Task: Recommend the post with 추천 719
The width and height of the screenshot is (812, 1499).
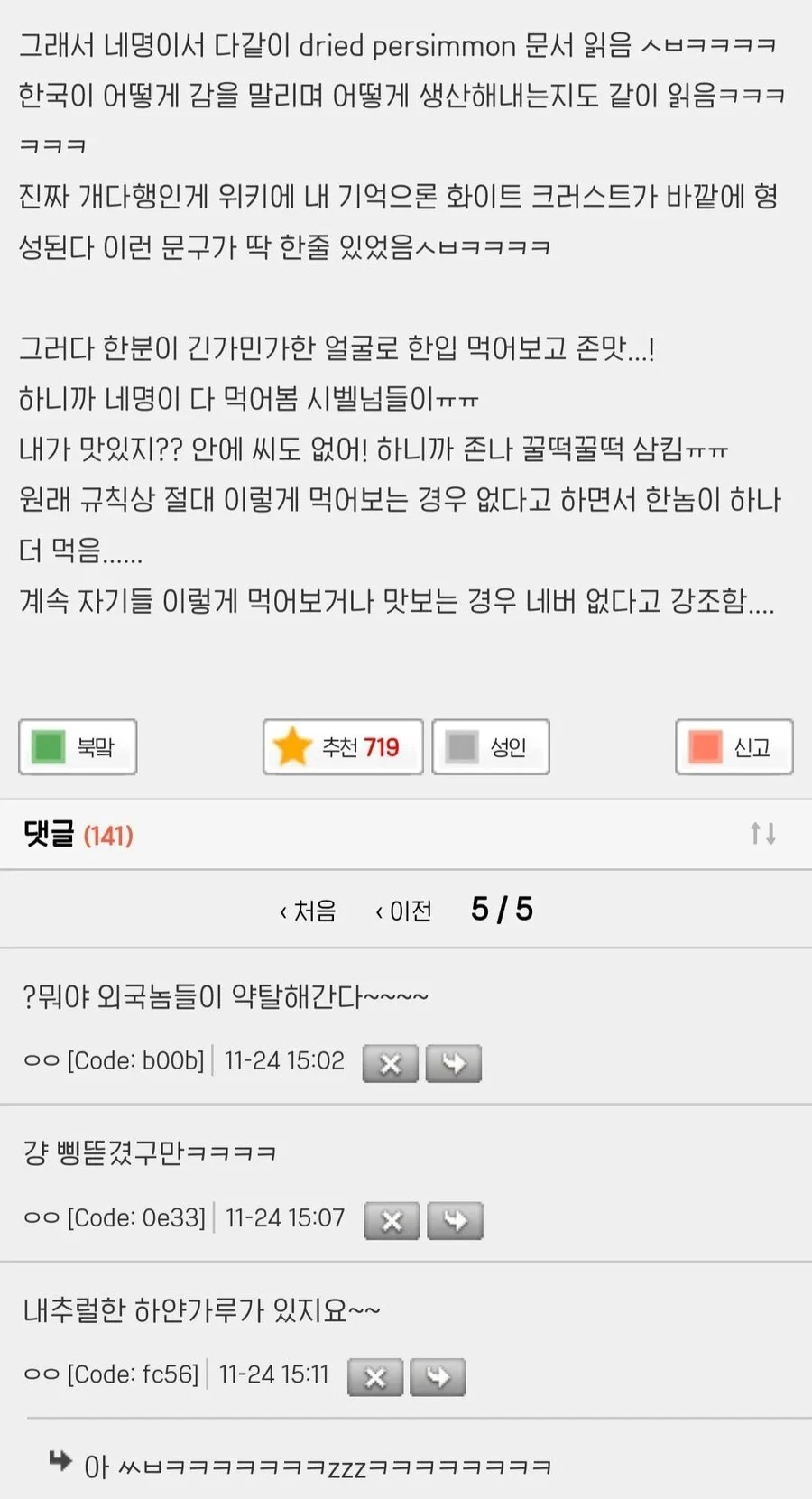Action: click(x=343, y=747)
